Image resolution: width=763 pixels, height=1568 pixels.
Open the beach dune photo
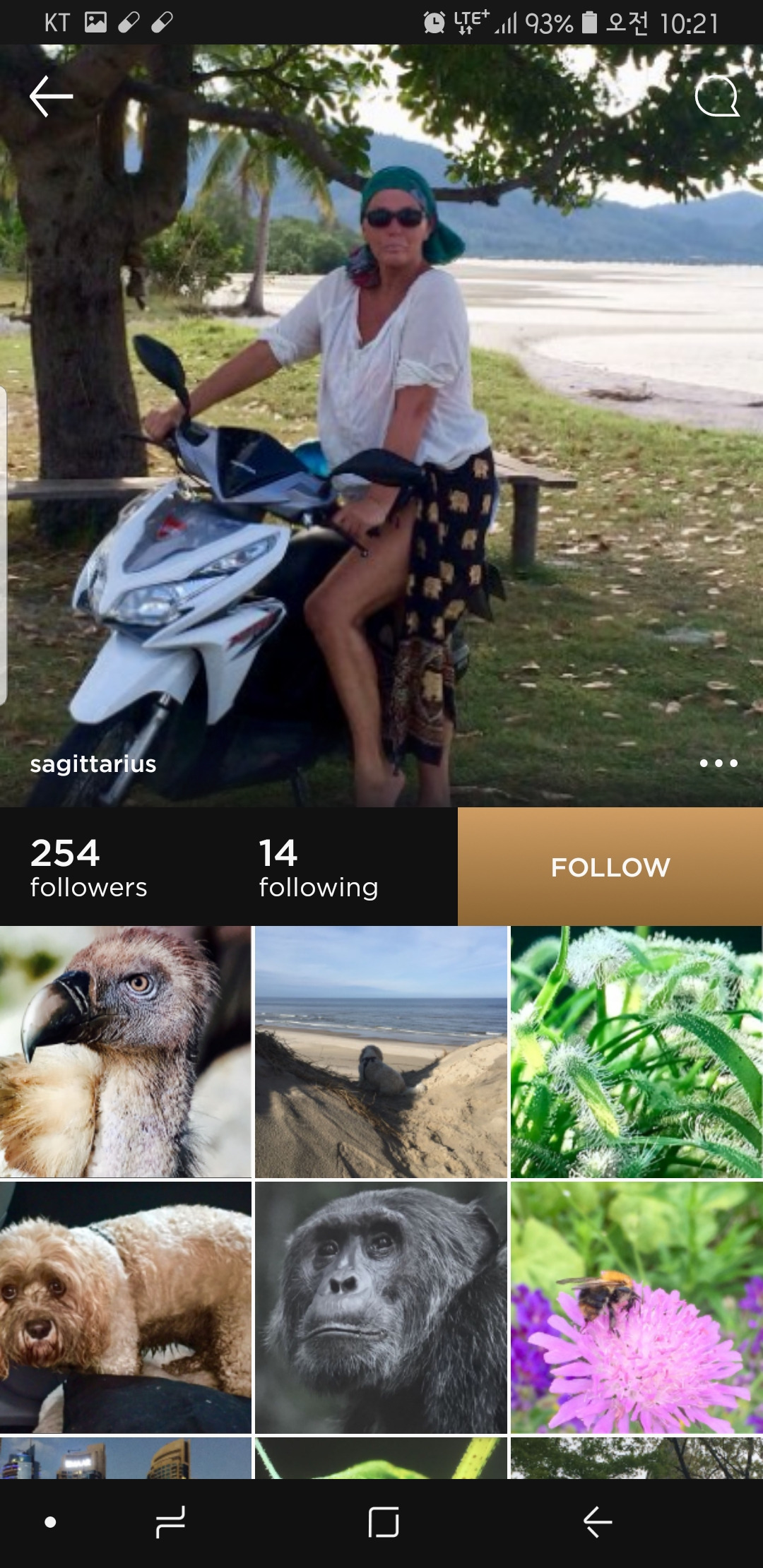(381, 1052)
